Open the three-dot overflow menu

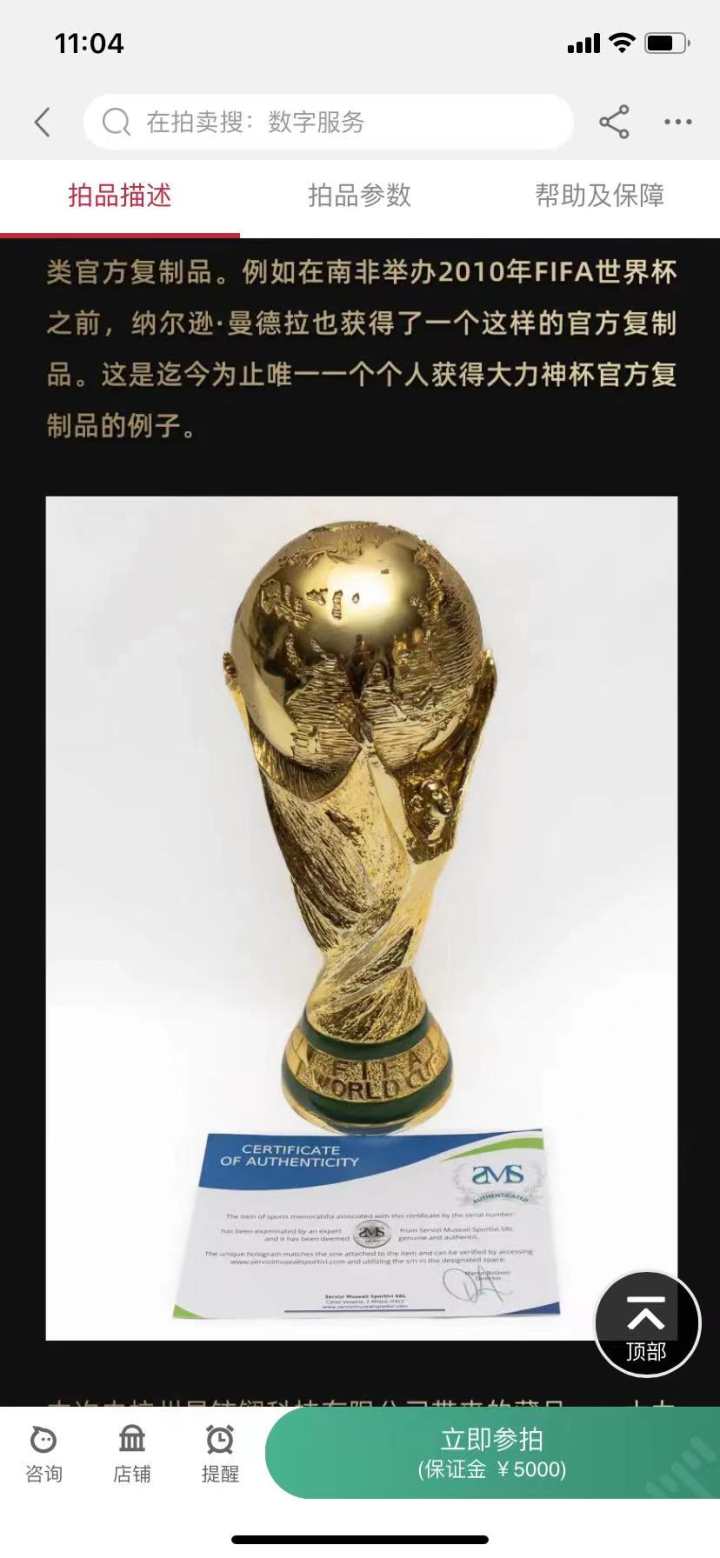[678, 123]
